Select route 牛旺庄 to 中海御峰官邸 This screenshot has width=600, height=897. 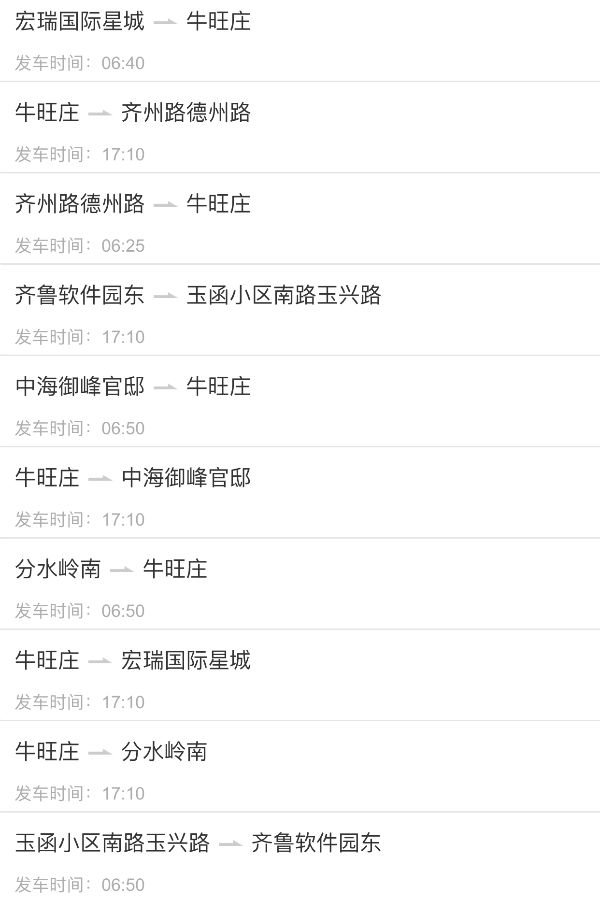click(x=300, y=493)
